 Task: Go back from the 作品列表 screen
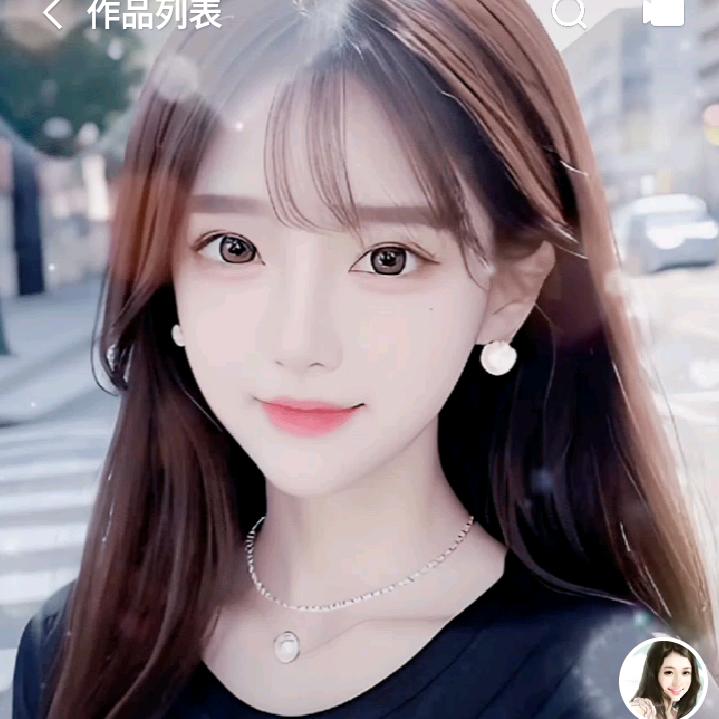tap(53, 14)
